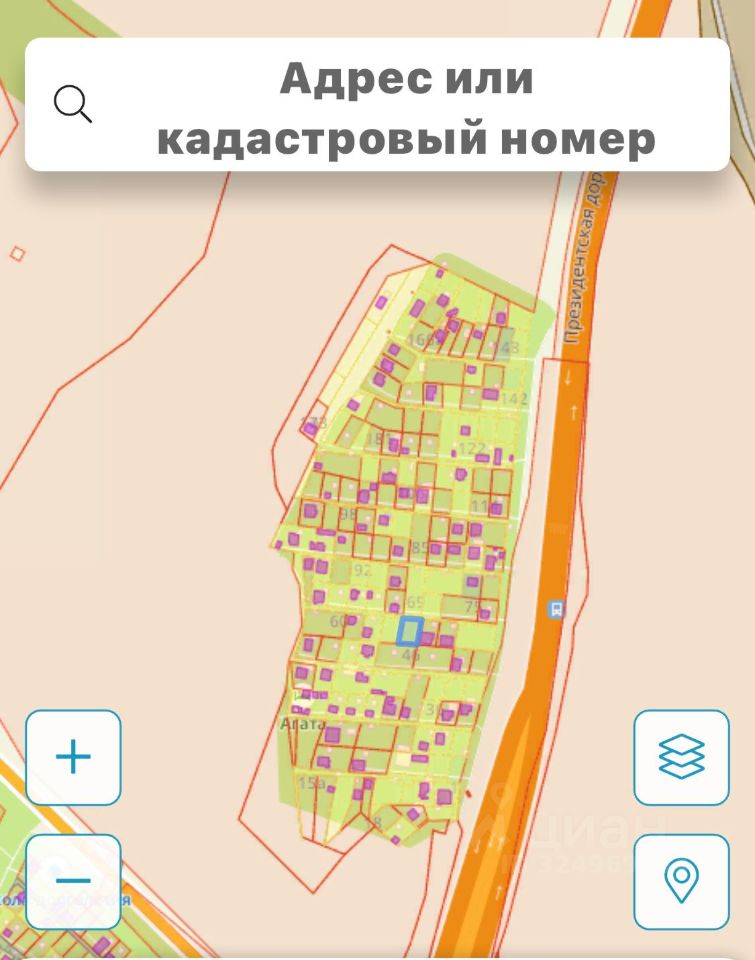Image resolution: width=755 pixels, height=960 pixels.
Task: Select the blue highlighted land parcel
Action: [x=409, y=632]
